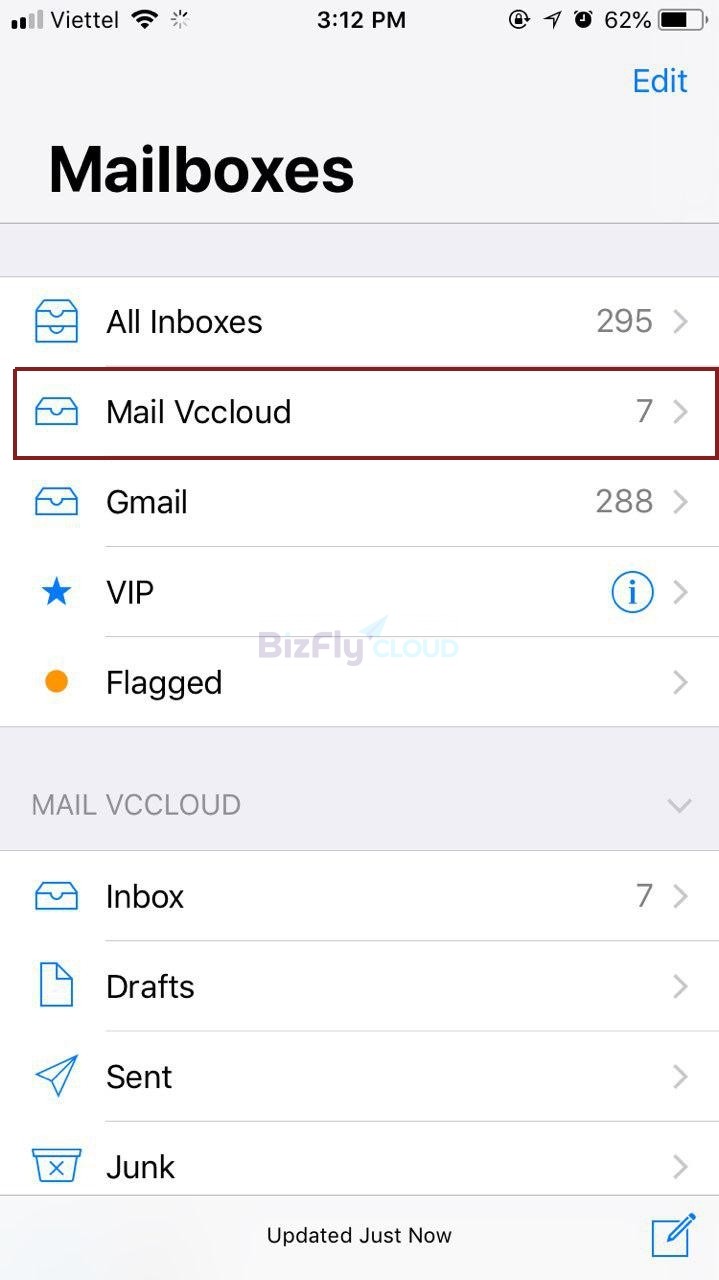Screen dimensions: 719x1280
Task: Tap the Edit button
Action: [660, 81]
